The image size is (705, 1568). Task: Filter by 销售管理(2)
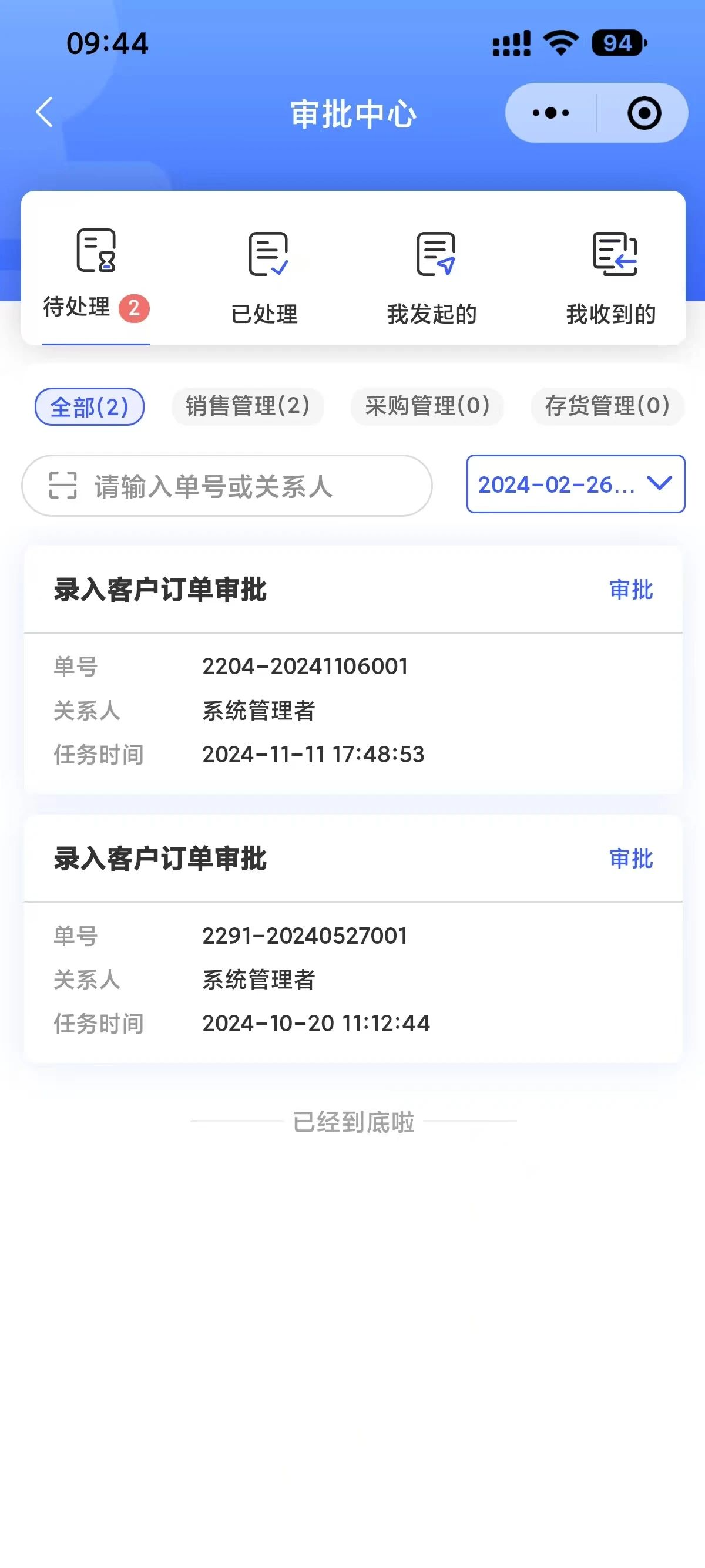coord(248,406)
